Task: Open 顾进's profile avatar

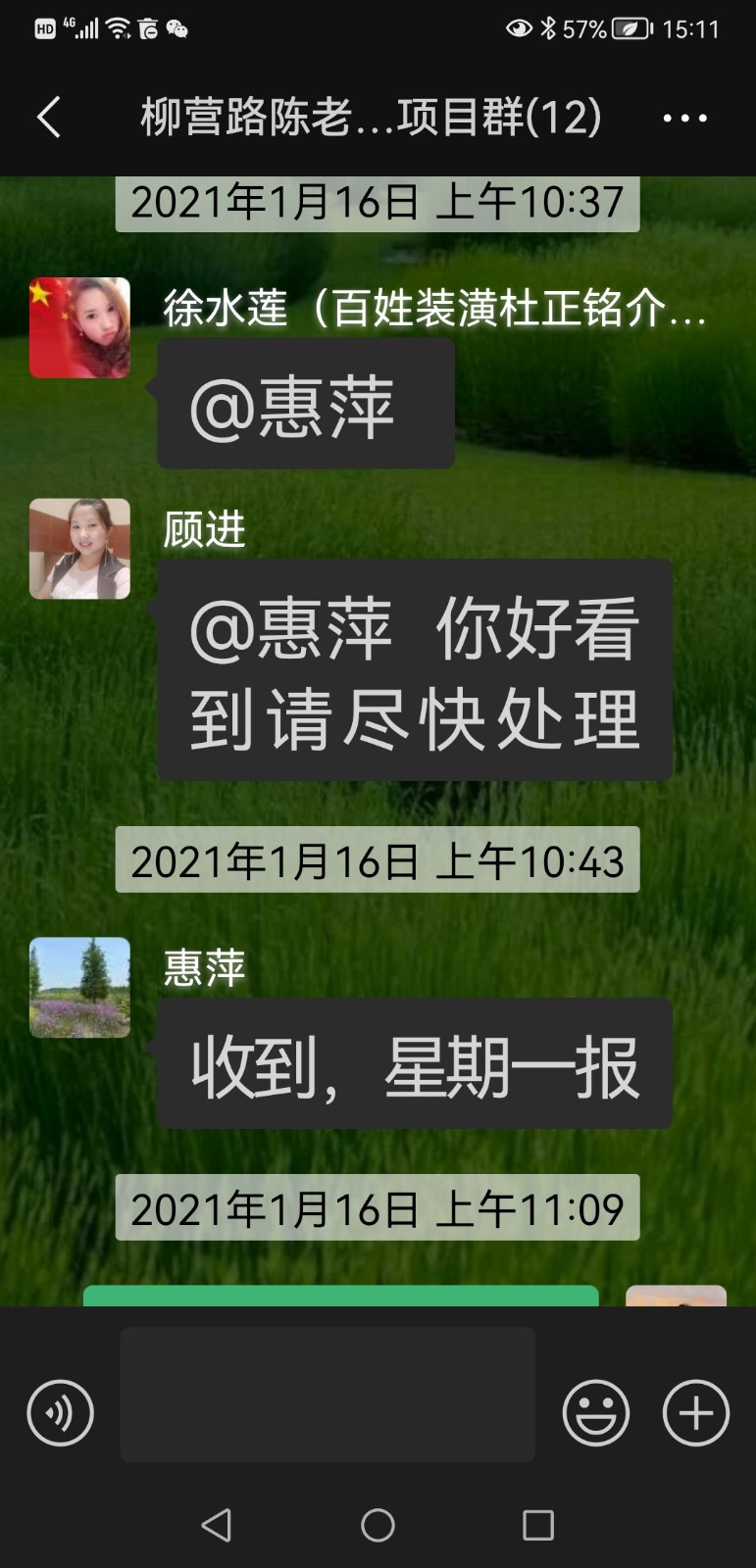Action: (79, 549)
